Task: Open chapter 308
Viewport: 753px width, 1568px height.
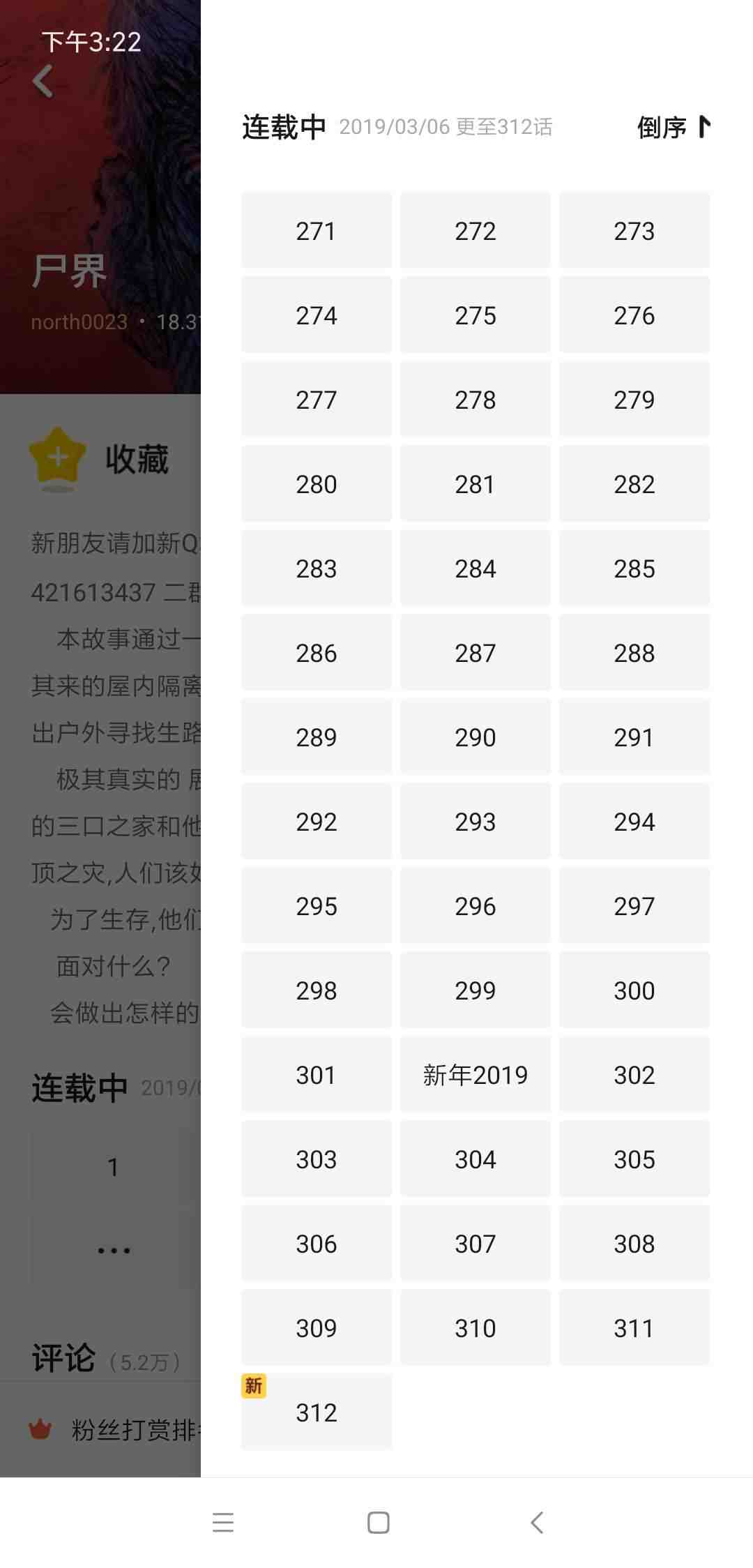Action: pos(634,1244)
